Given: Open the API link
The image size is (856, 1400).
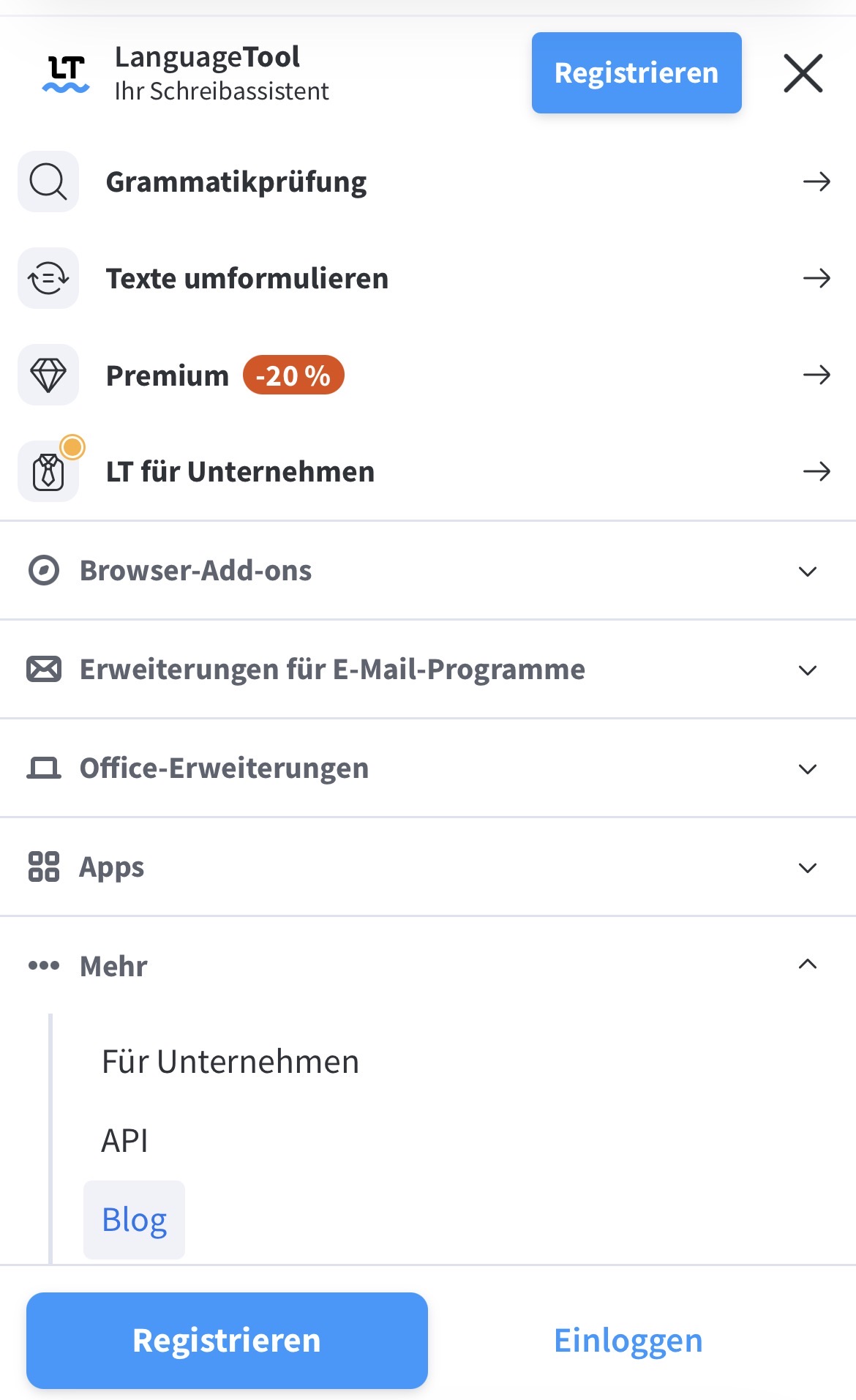Looking at the screenshot, I should point(125,1141).
